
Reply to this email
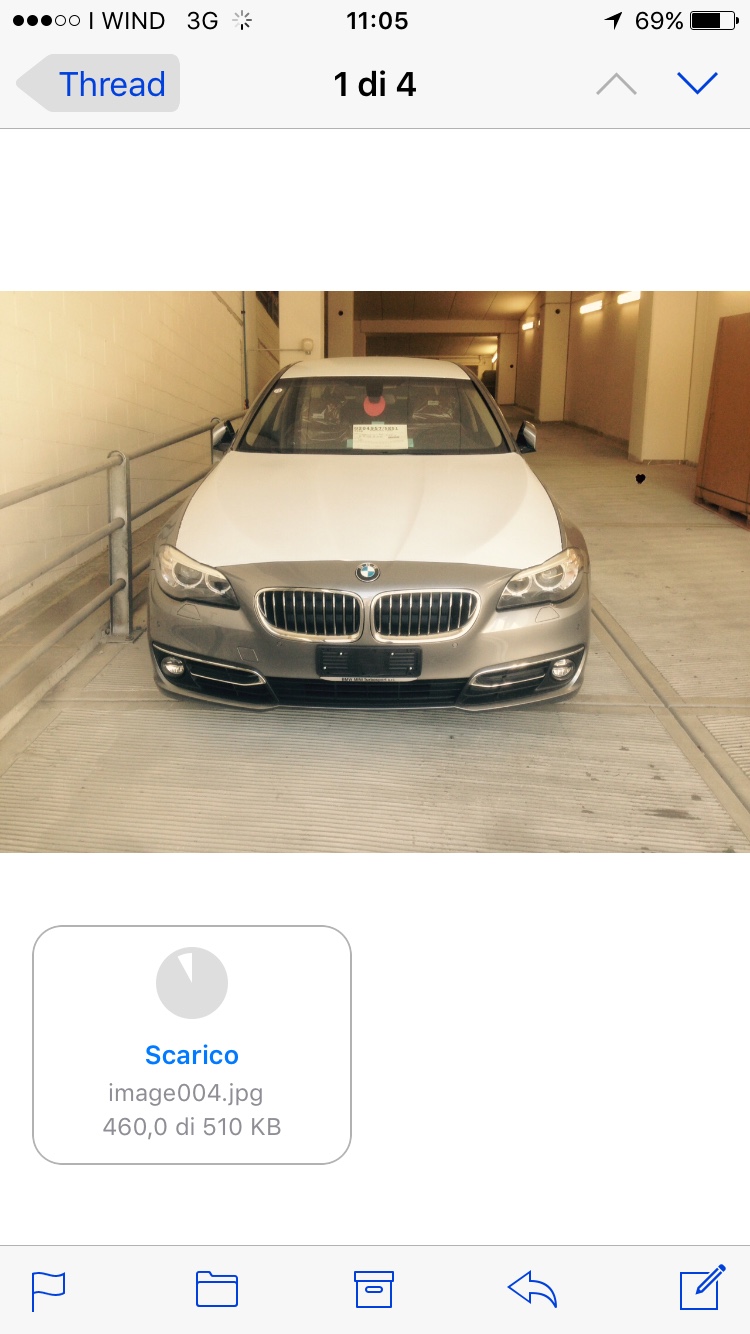pyautogui.click(x=532, y=1289)
